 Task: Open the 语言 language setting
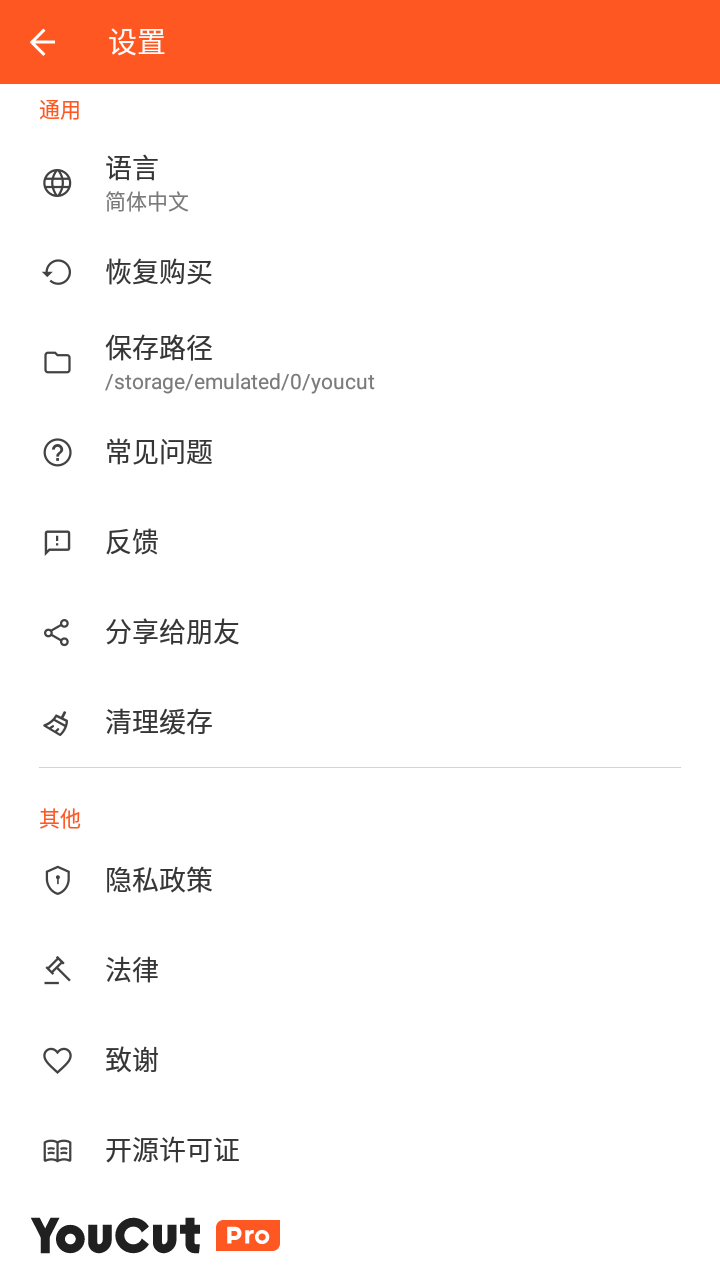pyautogui.click(x=360, y=183)
